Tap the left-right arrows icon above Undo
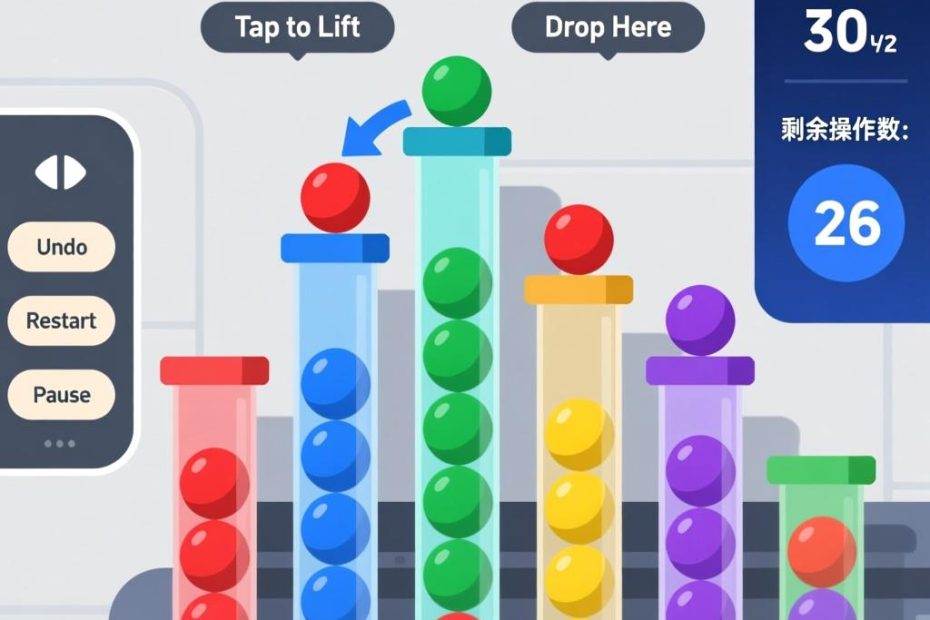The width and height of the screenshot is (930, 620). click(61, 173)
